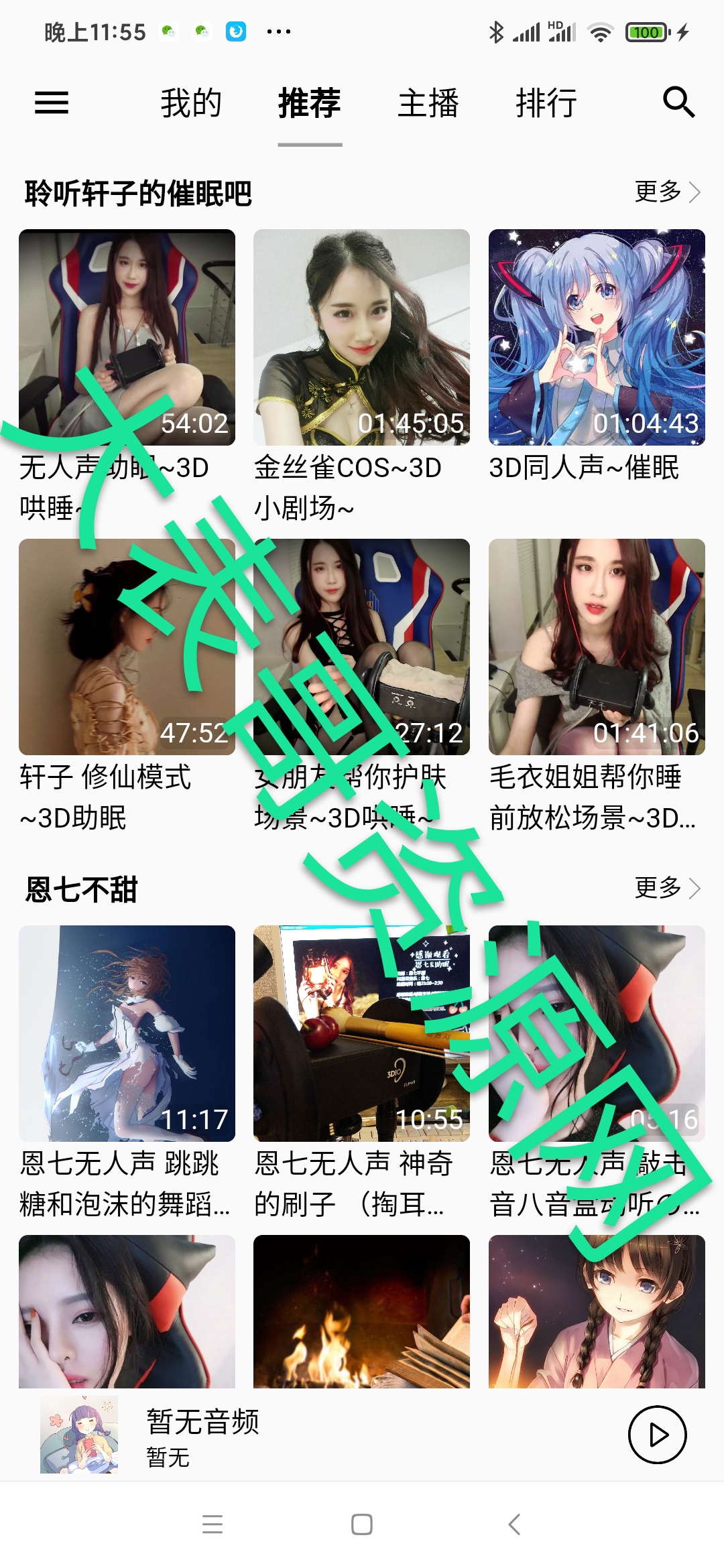
Task: Open the search icon
Action: point(678,103)
